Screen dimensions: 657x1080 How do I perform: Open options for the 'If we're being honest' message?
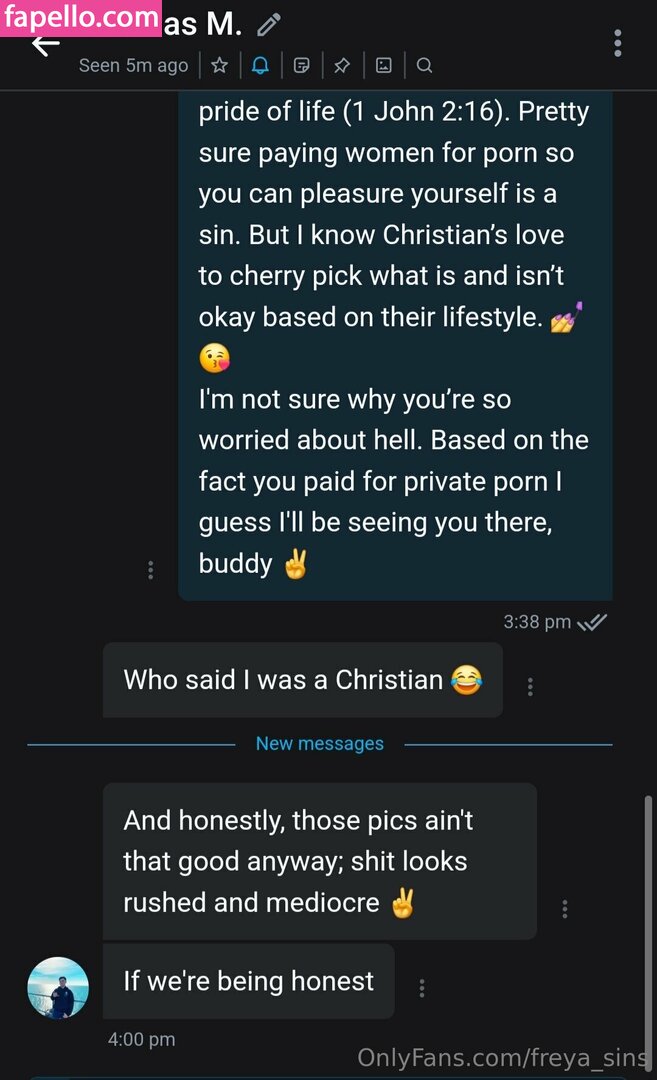(422, 988)
